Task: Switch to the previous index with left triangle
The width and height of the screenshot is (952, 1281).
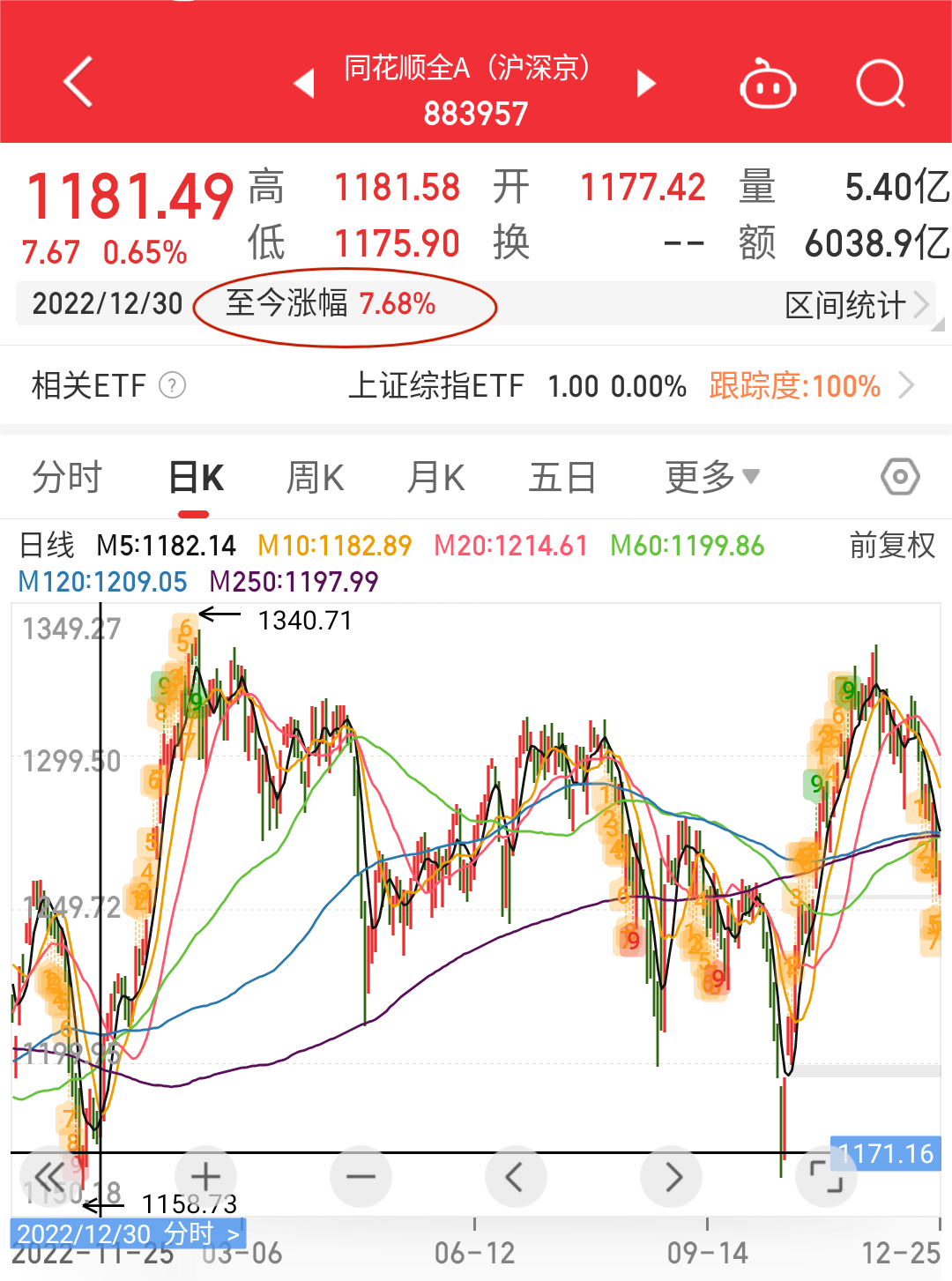Action: pyautogui.click(x=304, y=84)
